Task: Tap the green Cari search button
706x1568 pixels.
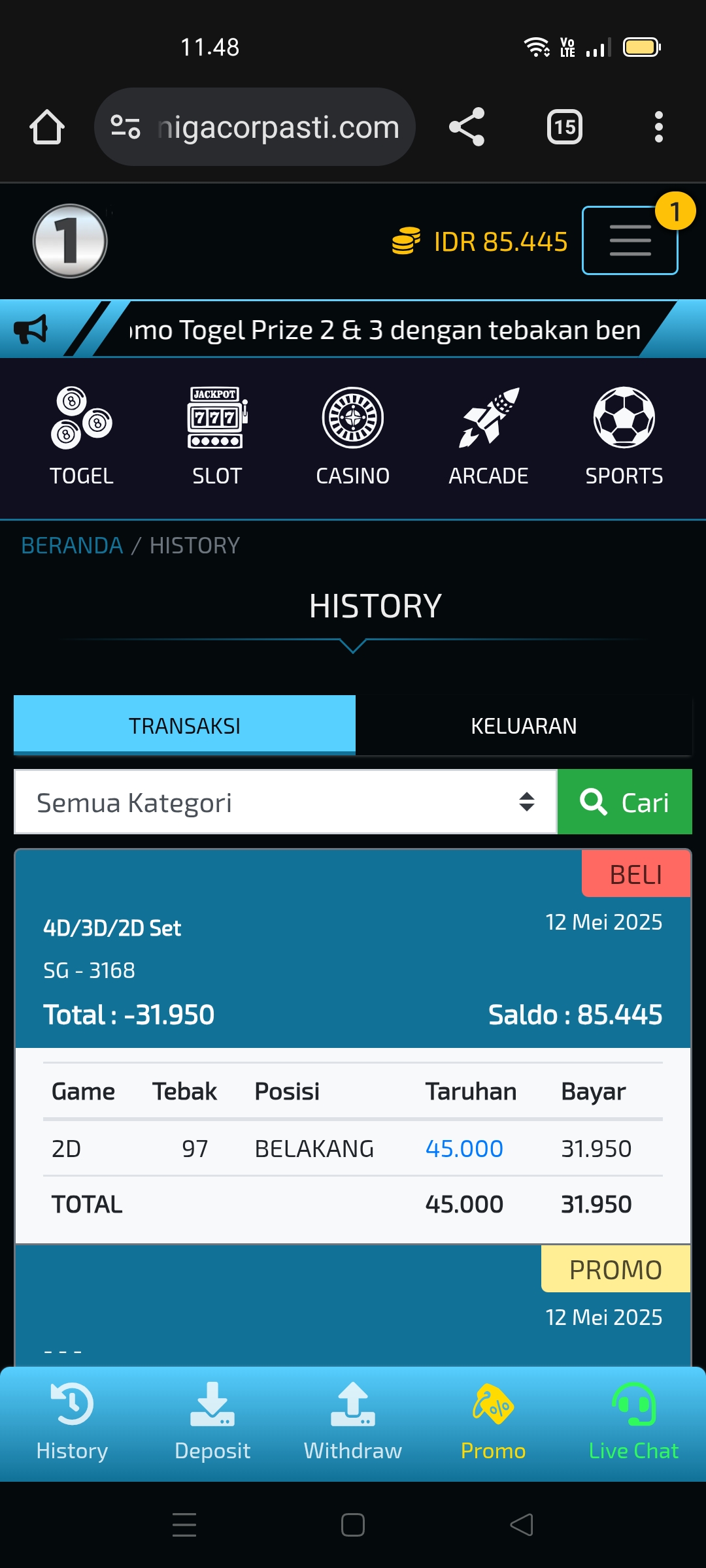Action: (624, 802)
